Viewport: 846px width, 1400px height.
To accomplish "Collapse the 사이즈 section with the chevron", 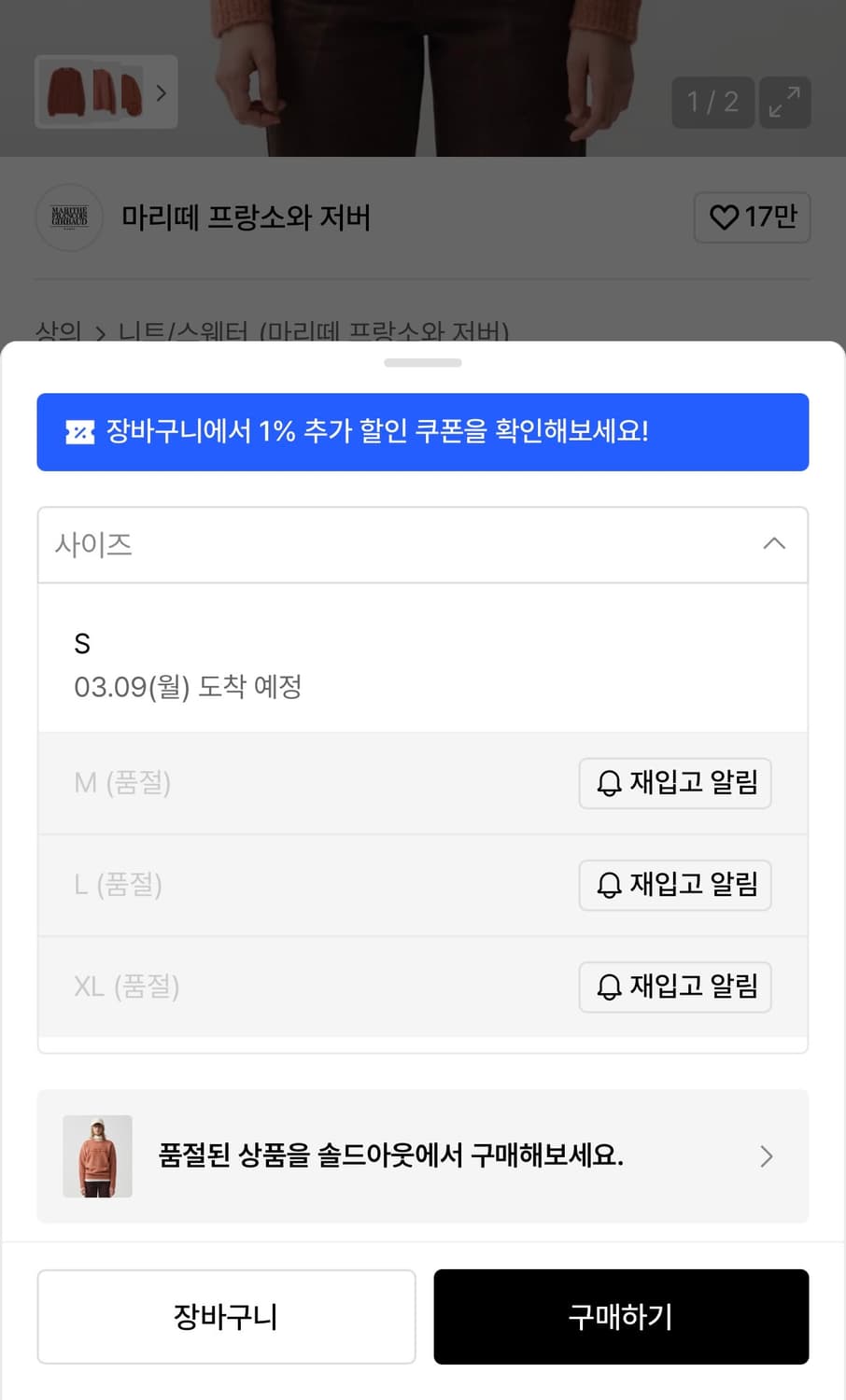I will tap(772, 544).
